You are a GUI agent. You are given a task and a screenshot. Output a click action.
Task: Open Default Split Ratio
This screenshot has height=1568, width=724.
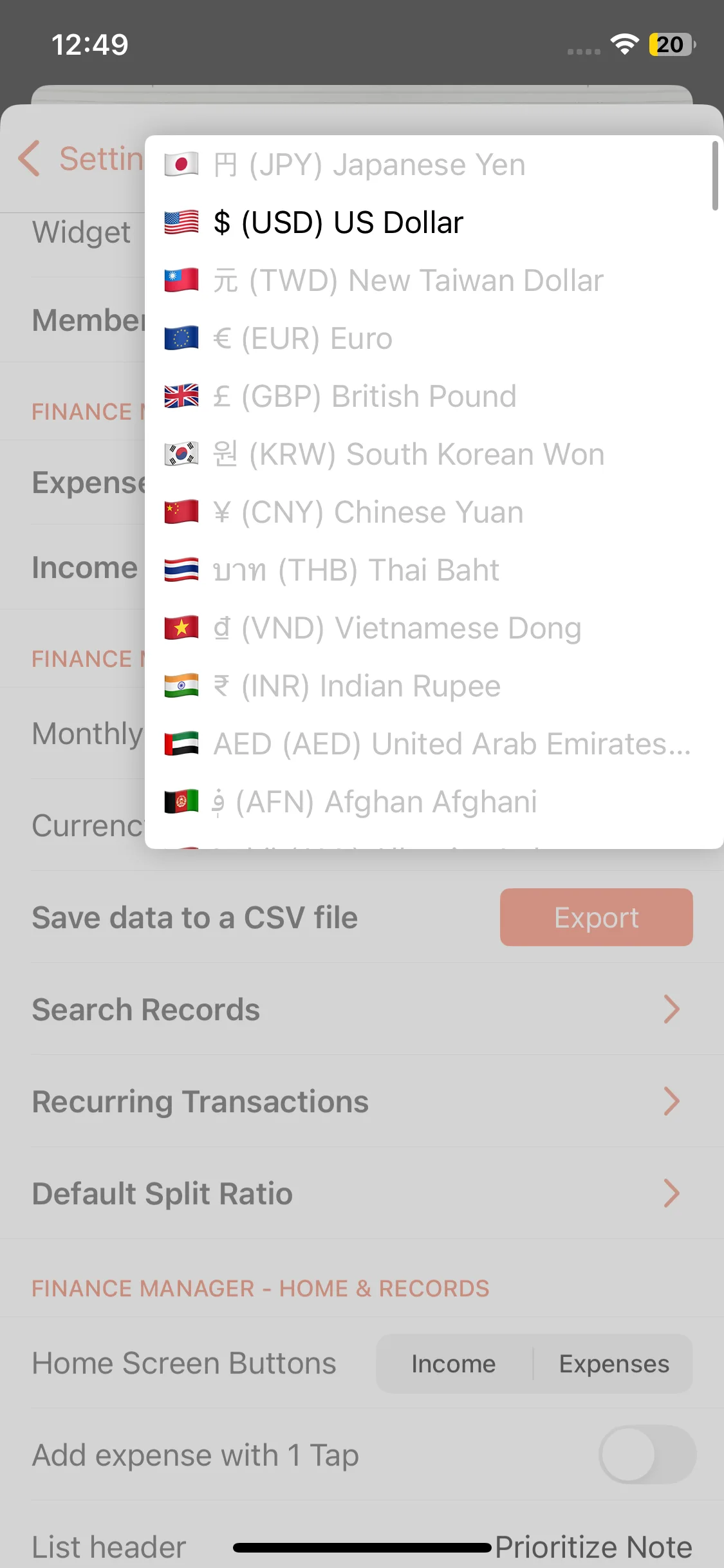360,1193
